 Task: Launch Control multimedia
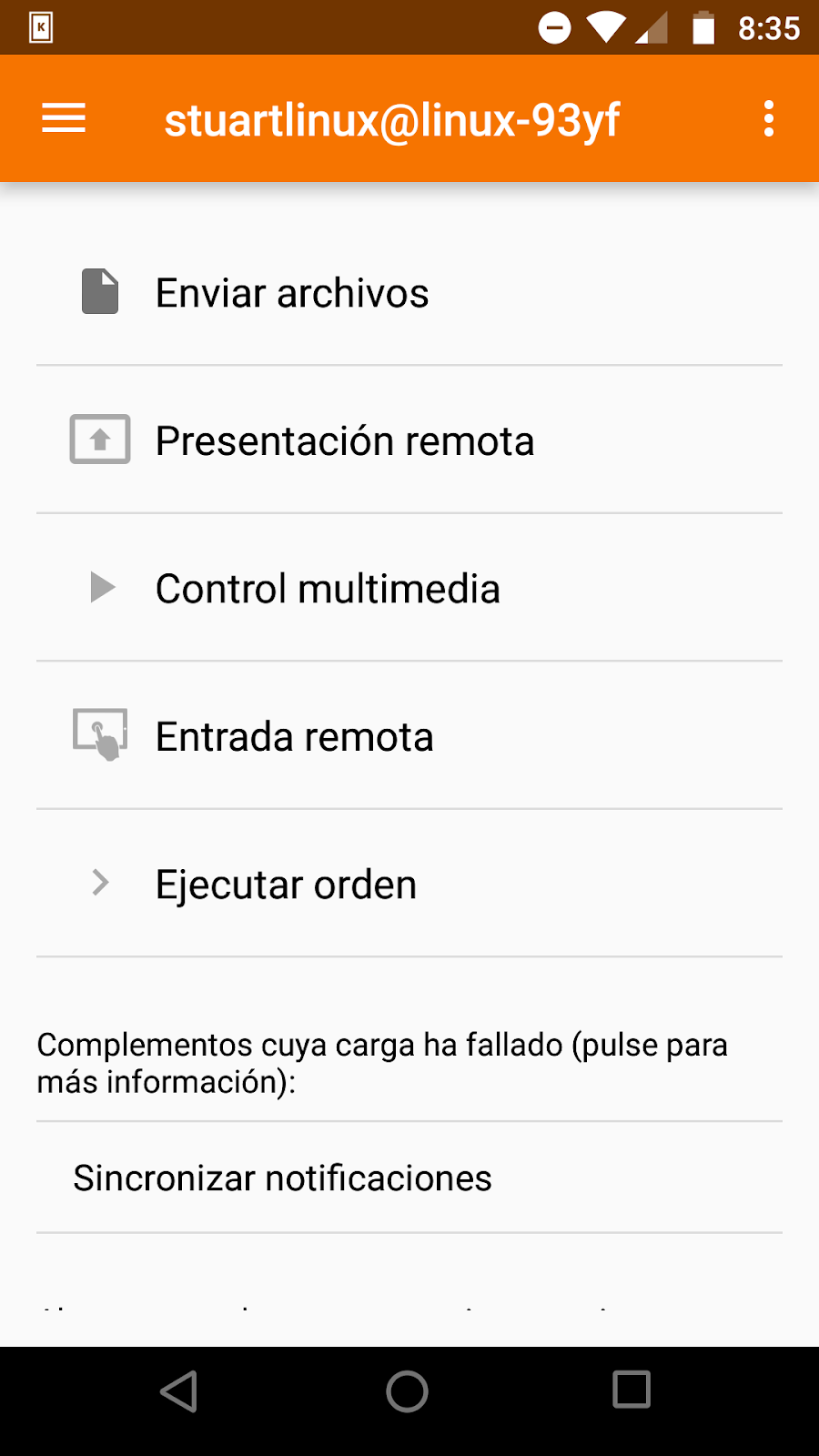pos(328,589)
